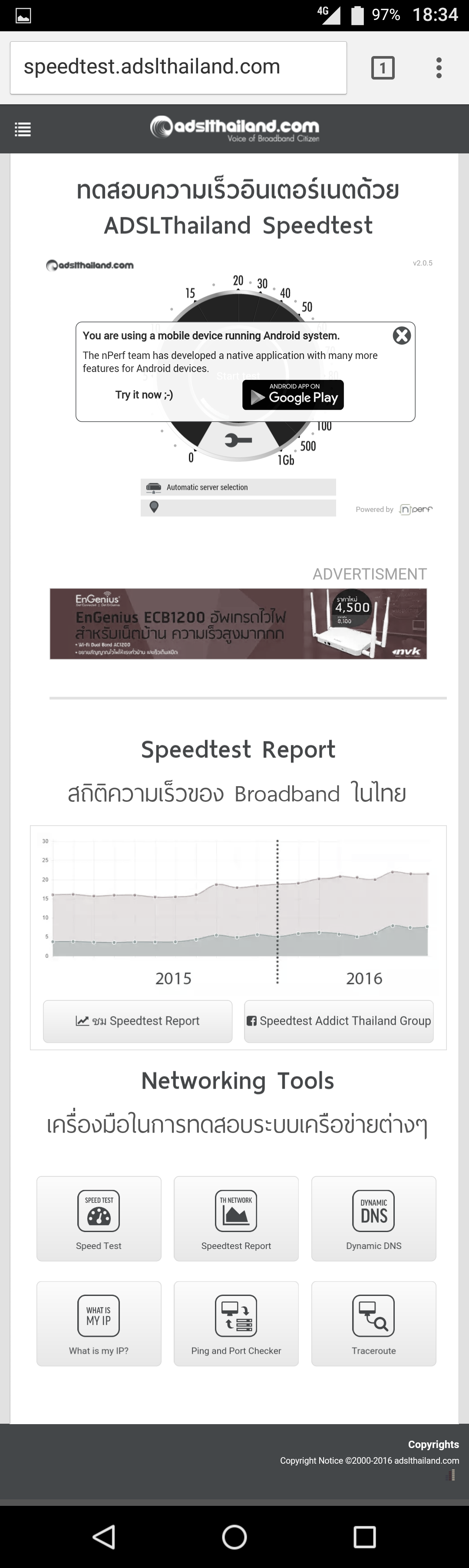The image size is (469, 1568).
Task: Tap the ชม Speedtest Report button
Action: (138, 1021)
